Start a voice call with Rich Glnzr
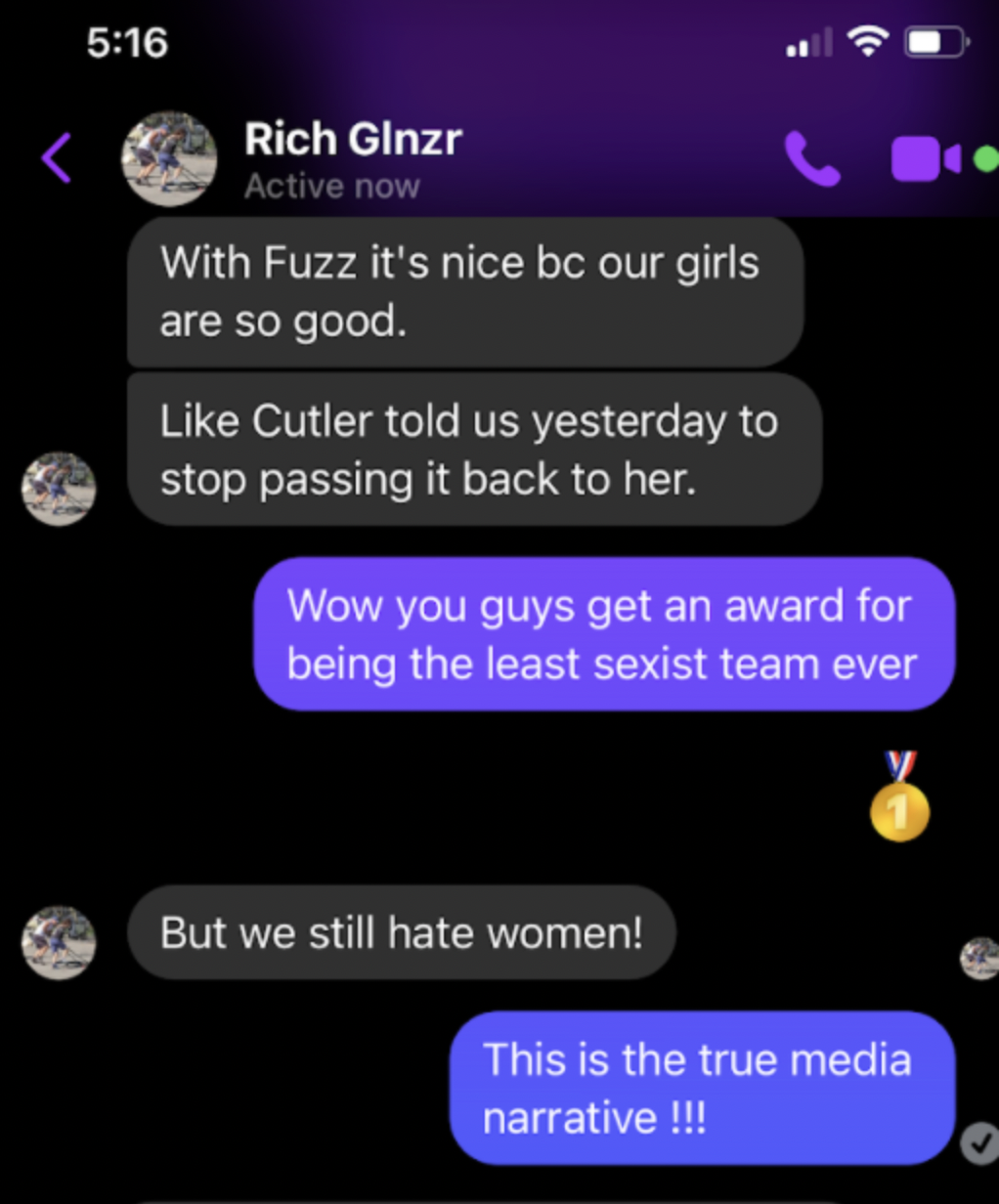The width and height of the screenshot is (999, 1204). click(811, 158)
